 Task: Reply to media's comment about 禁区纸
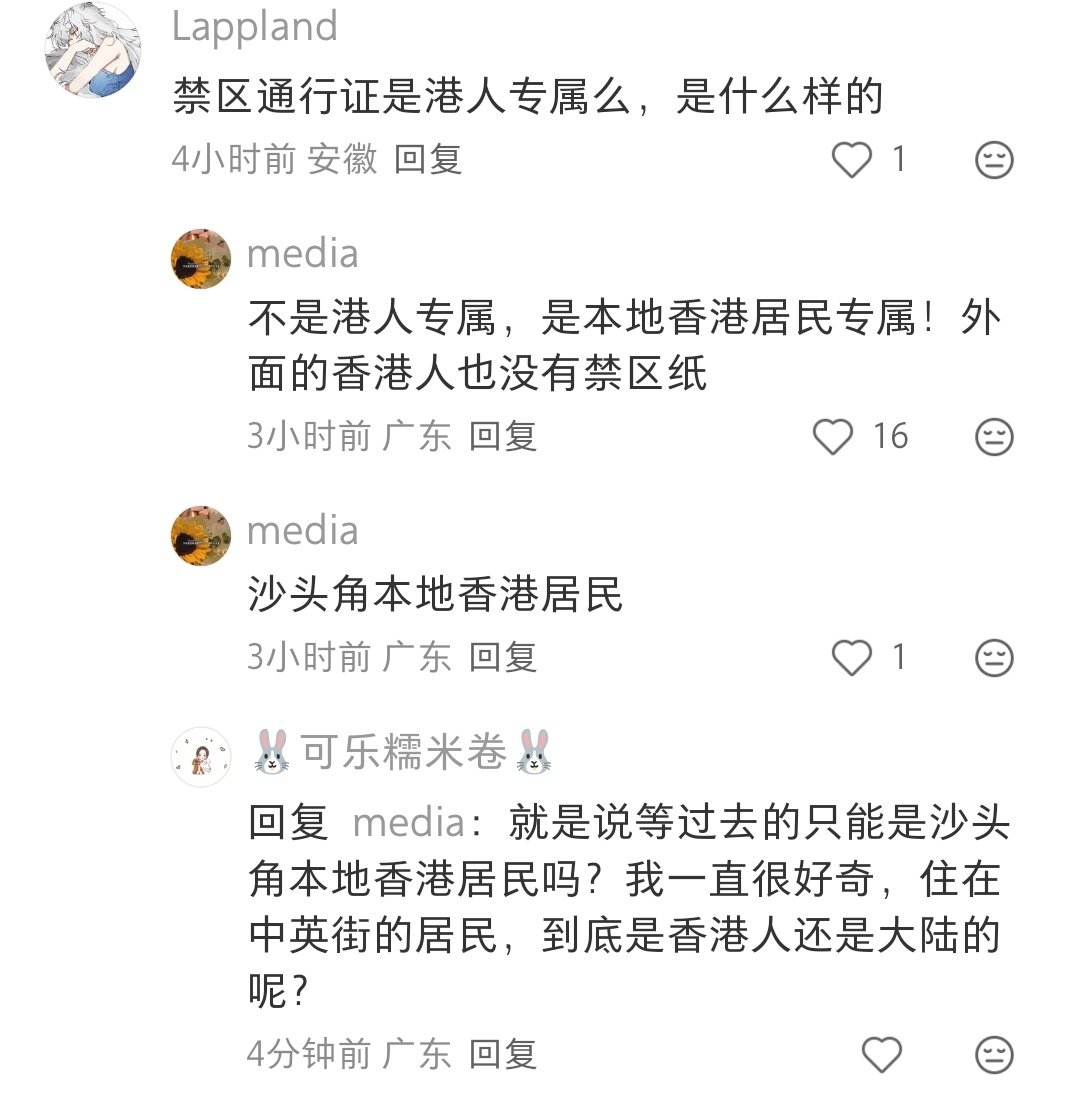503,436
